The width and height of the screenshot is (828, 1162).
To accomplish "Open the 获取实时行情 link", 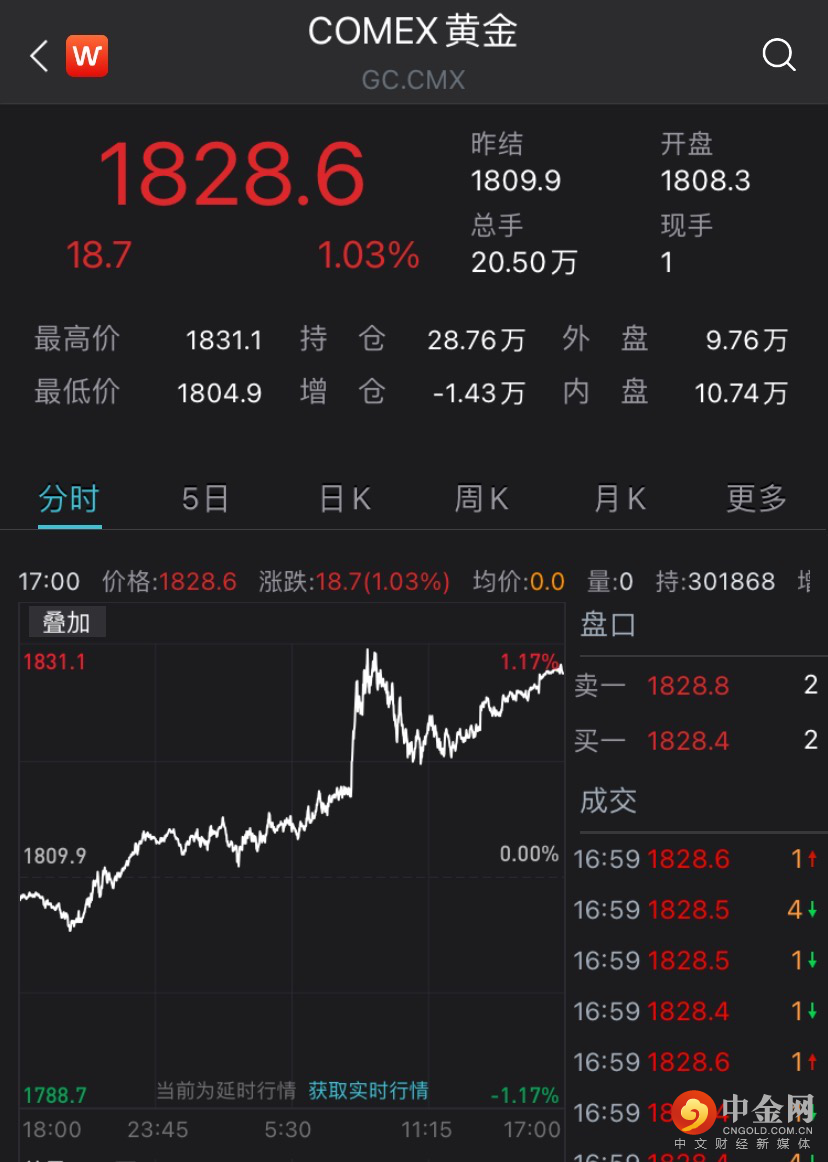I will click(x=368, y=1090).
